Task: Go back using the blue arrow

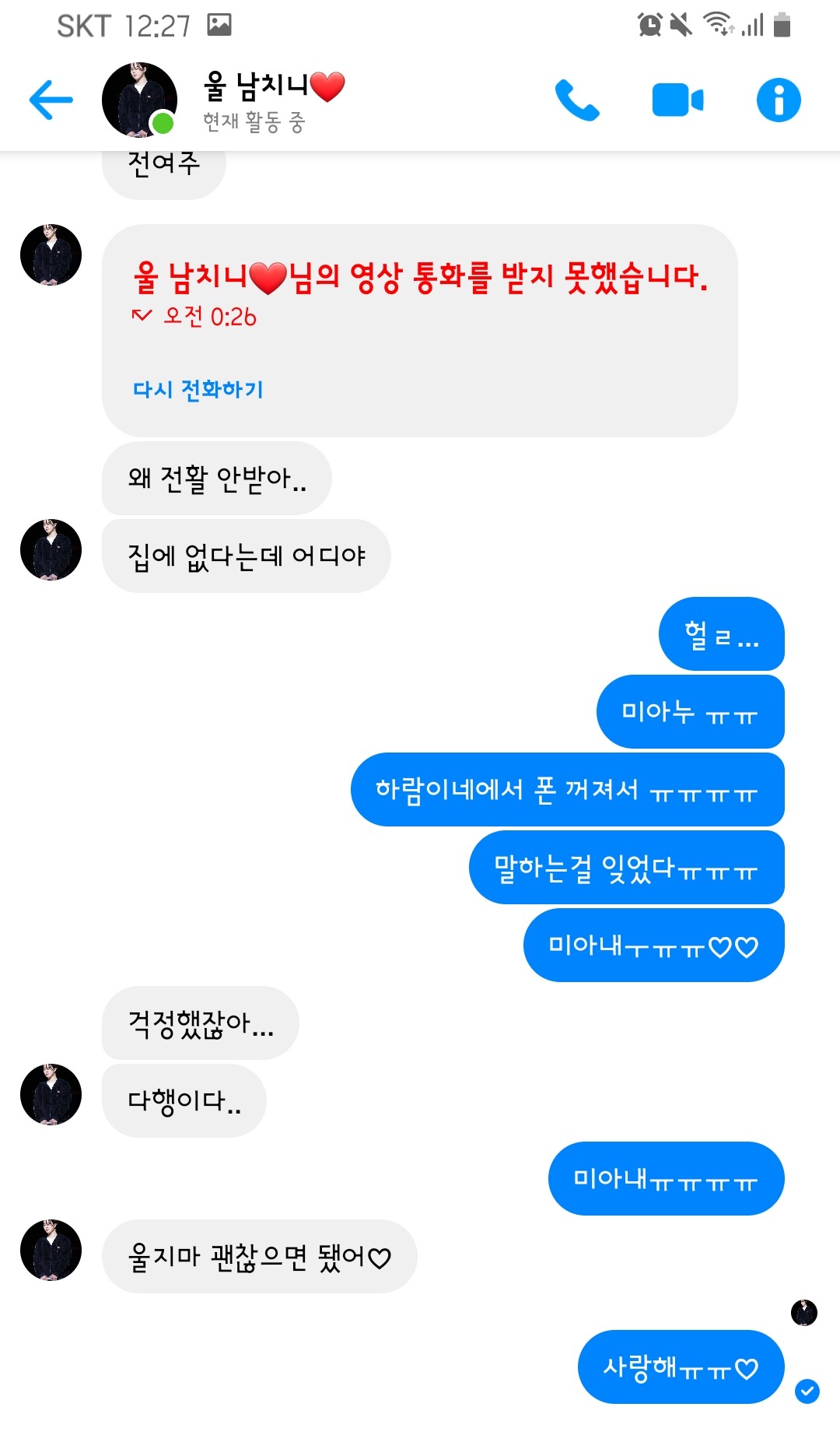Action: coord(51,100)
